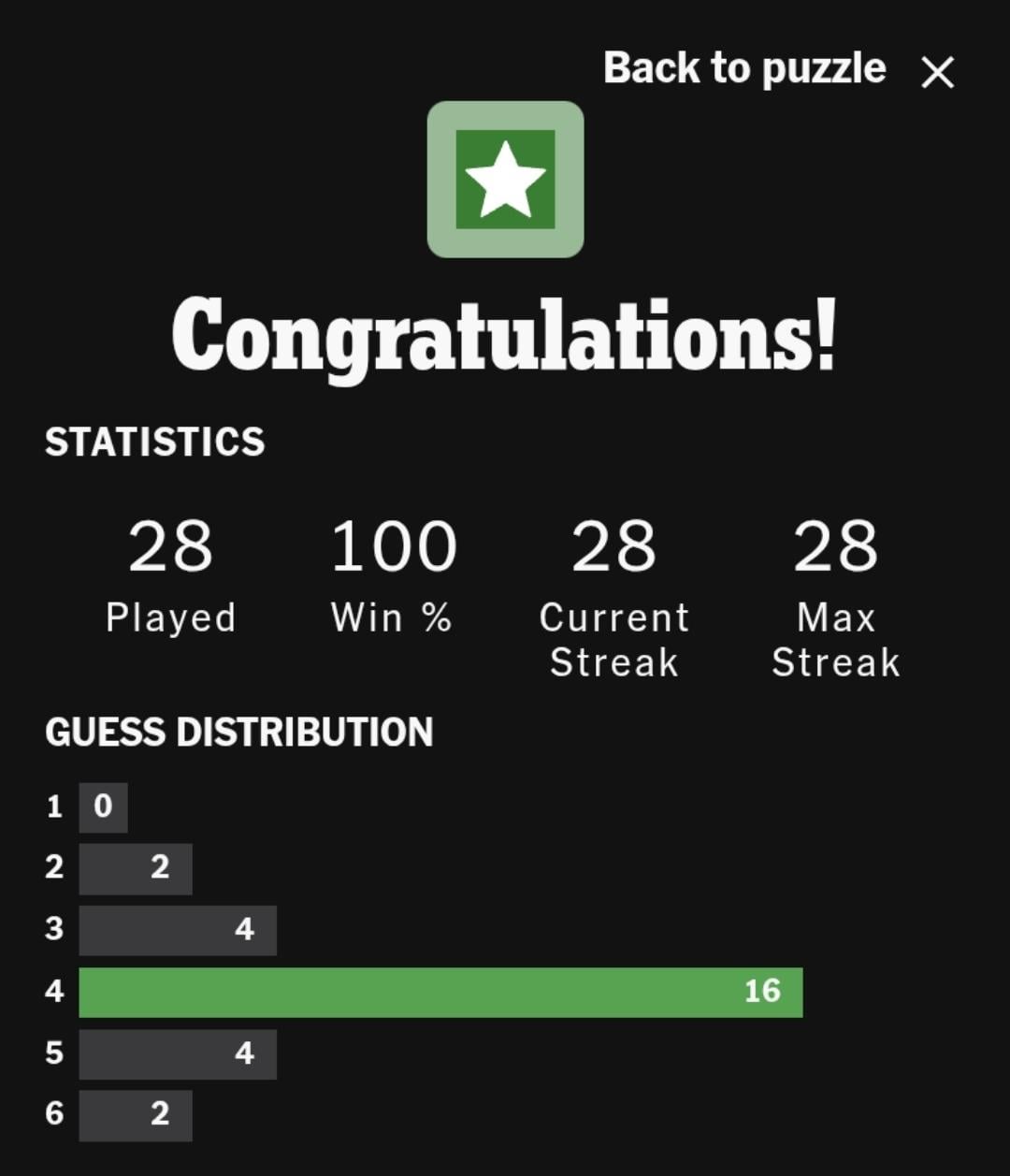Tap the Back to puzzle link
The image size is (1010, 1176).
click(x=744, y=69)
